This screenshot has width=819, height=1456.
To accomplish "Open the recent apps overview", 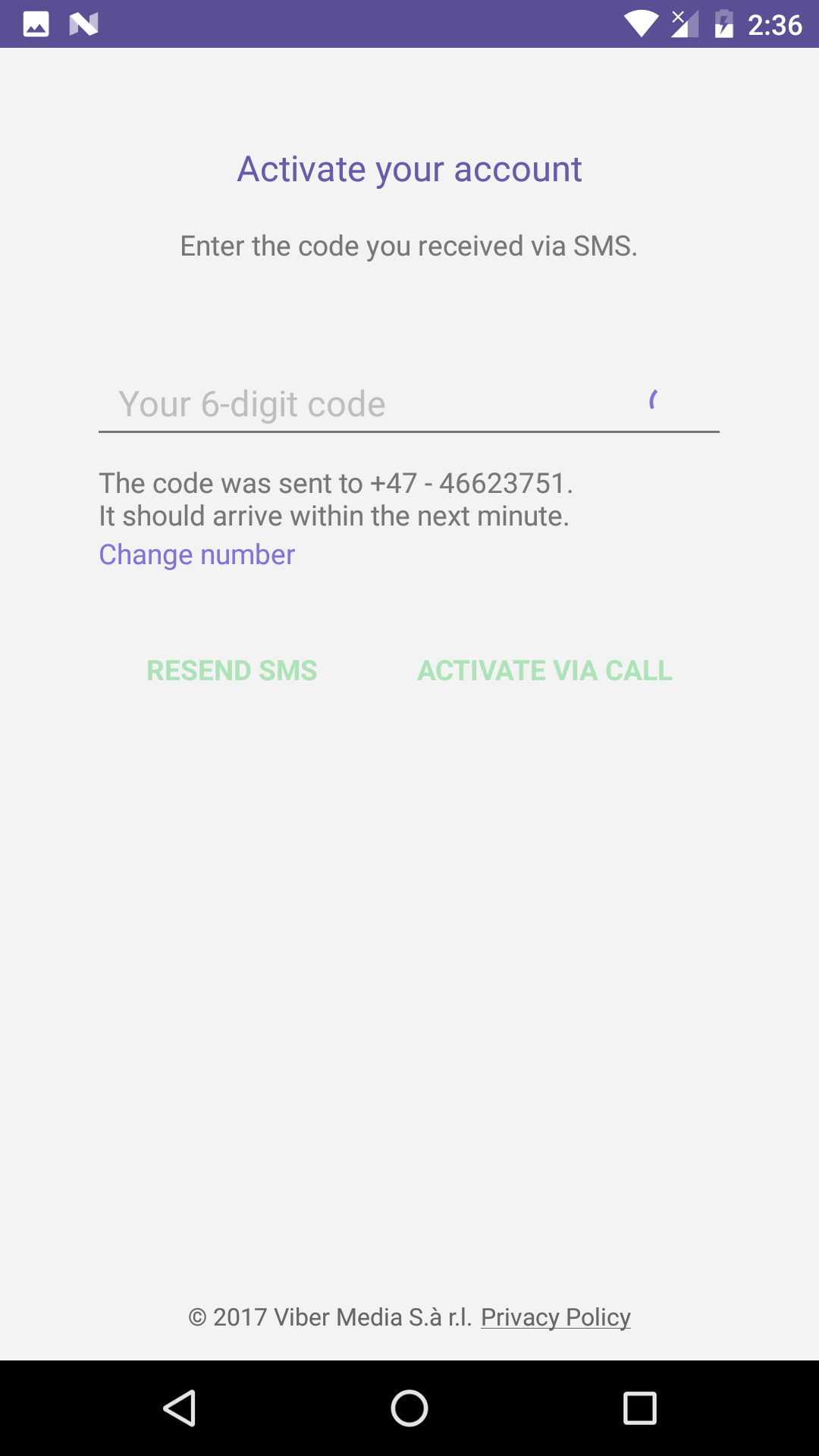I will pyautogui.click(x=639, y=1408).
